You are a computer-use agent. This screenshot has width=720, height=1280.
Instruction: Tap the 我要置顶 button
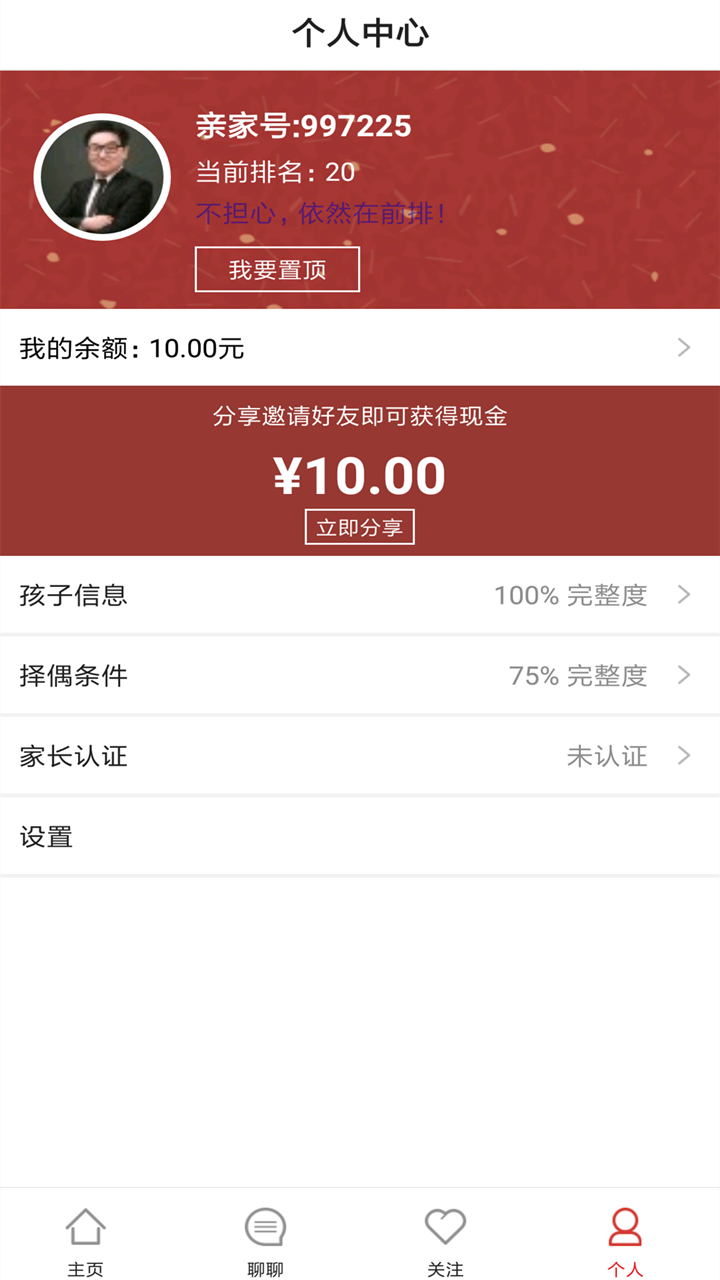click(277, 269)
